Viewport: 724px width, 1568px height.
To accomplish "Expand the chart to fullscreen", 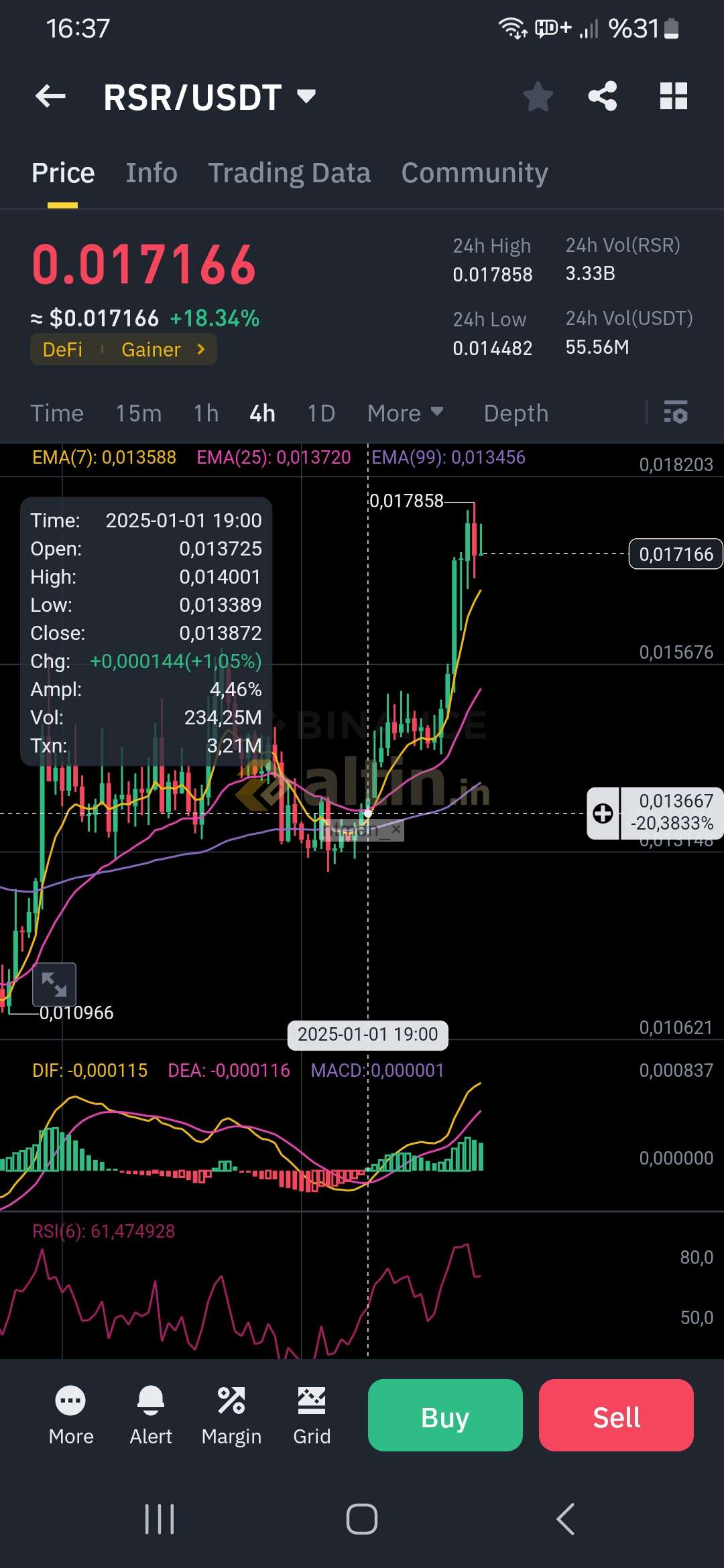I will 54,984.
